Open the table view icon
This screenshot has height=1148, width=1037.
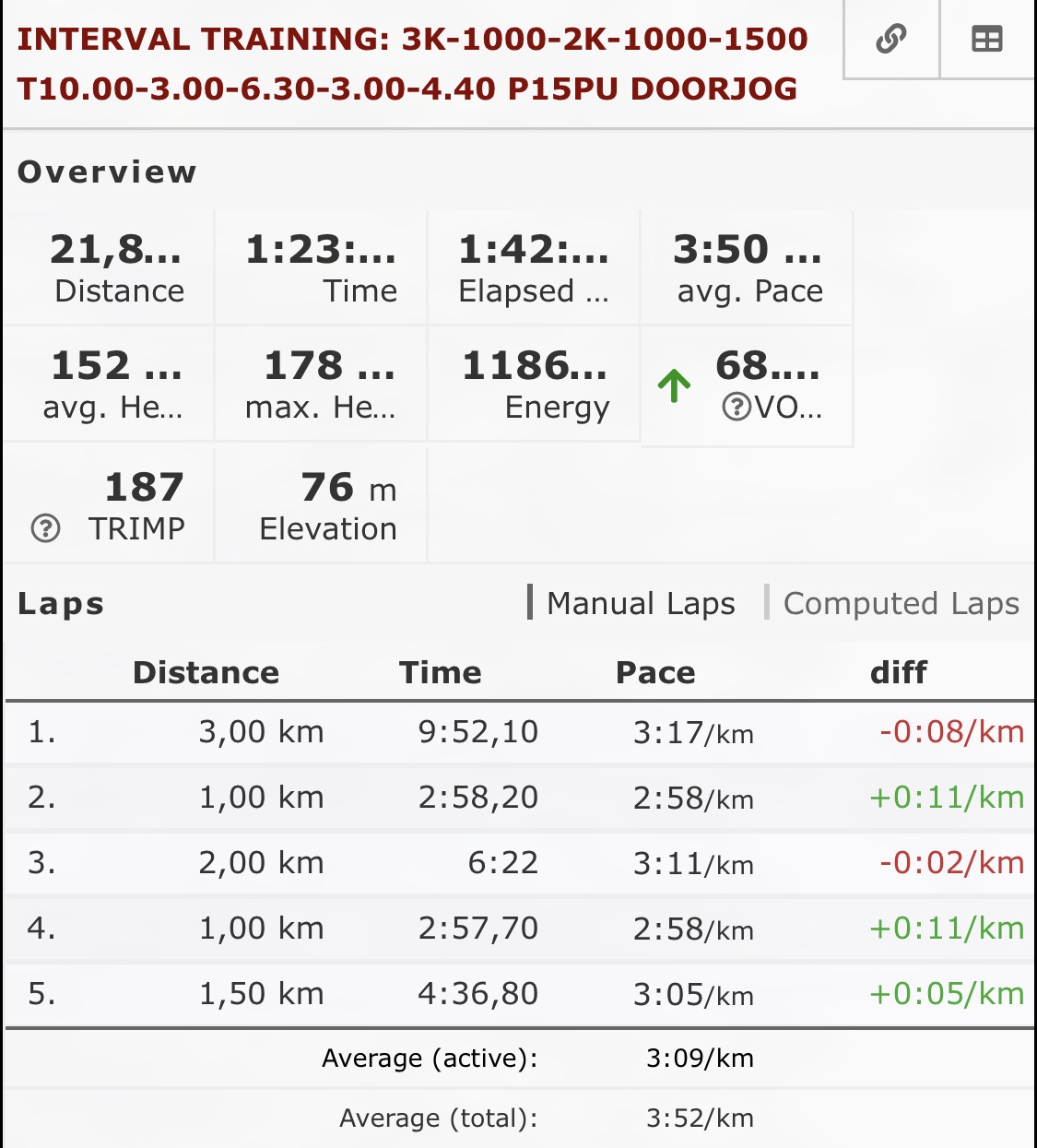tap(986, 40)
